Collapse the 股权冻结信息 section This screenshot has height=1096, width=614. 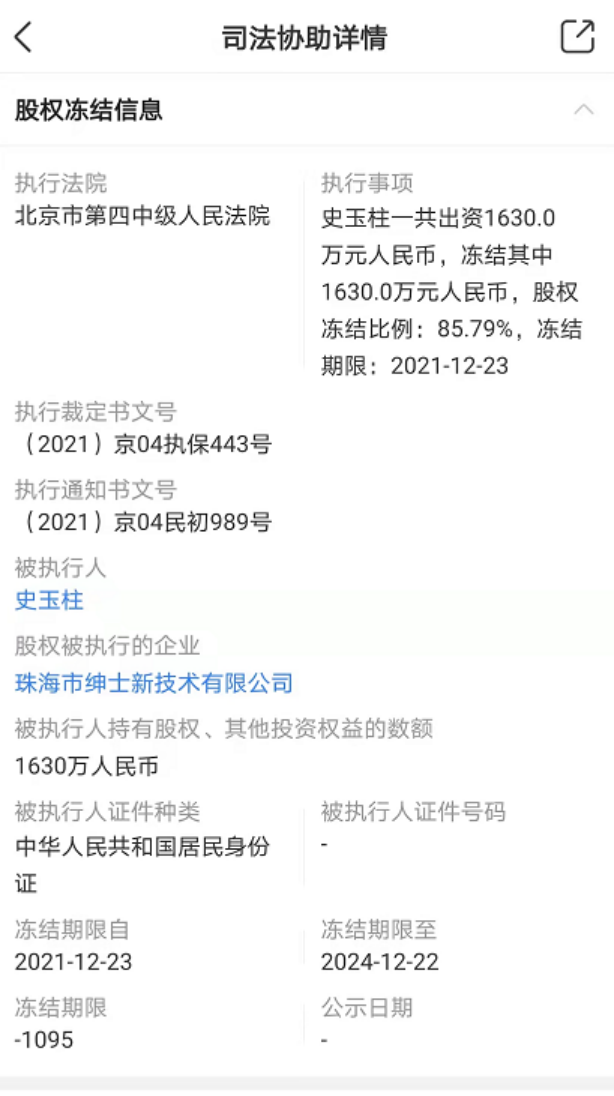(x=583, y=110)
